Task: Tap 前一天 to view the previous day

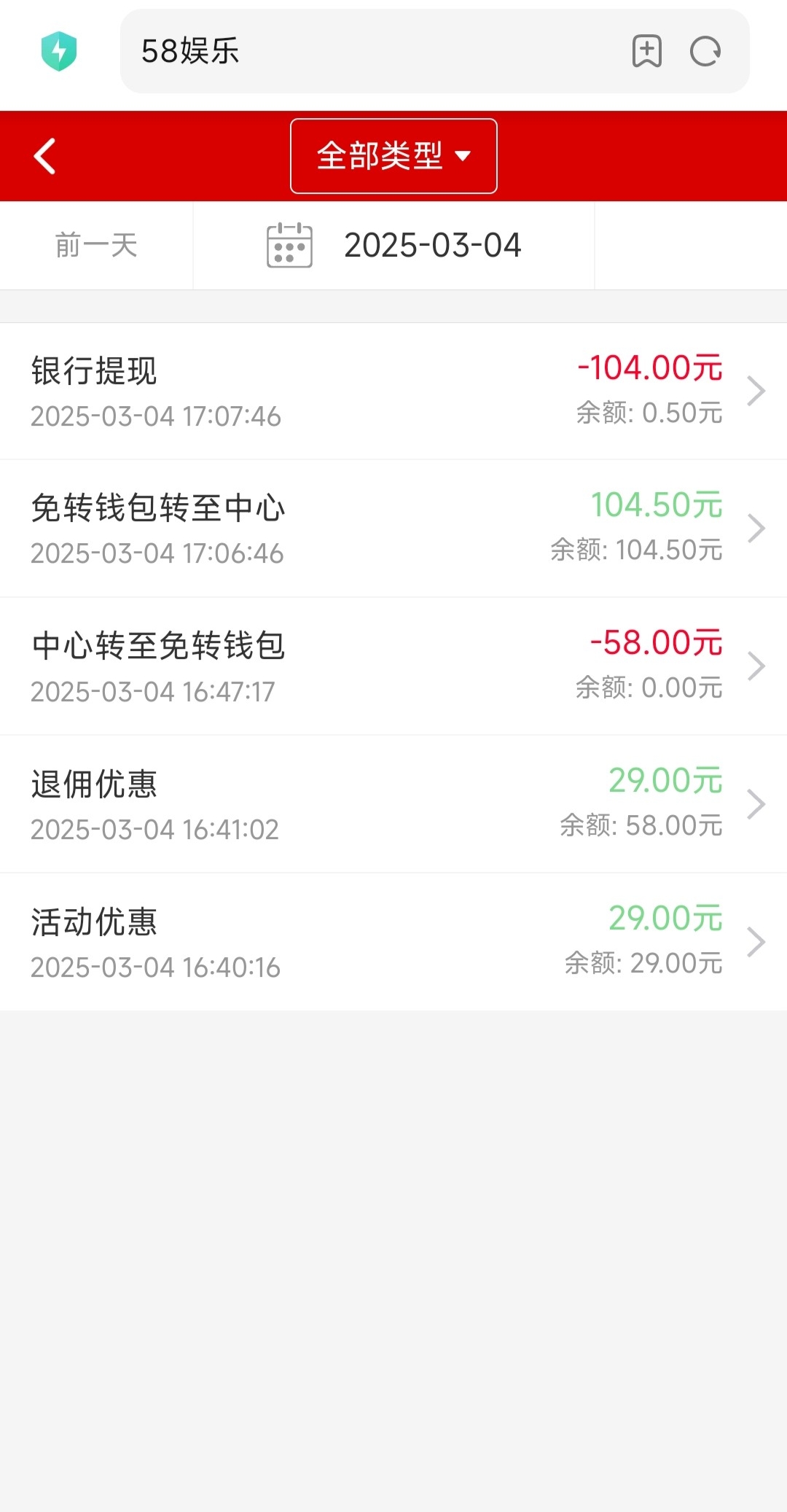Action: pyautogui.click(x=96, y=246)
